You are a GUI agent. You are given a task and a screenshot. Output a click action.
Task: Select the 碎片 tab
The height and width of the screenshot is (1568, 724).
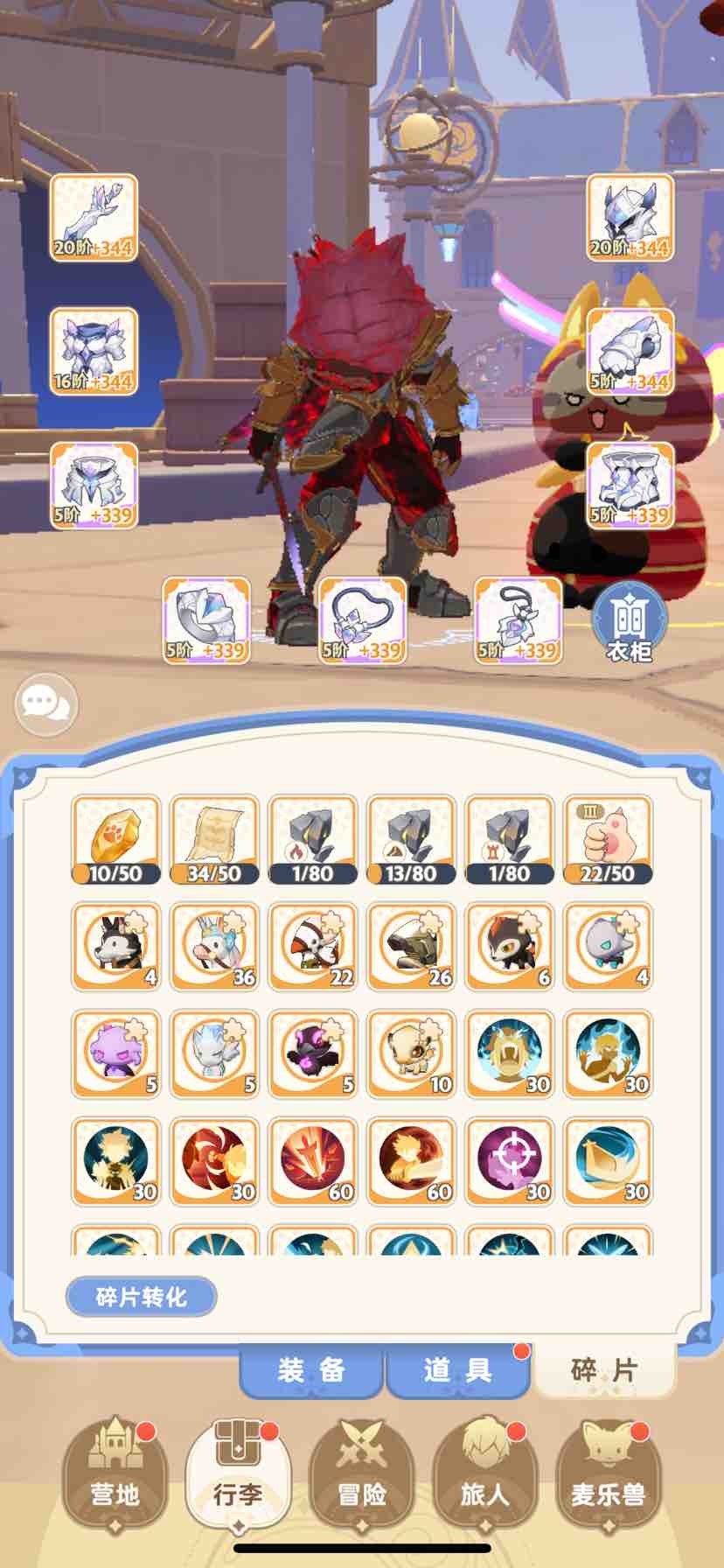tap(604, 1370)
